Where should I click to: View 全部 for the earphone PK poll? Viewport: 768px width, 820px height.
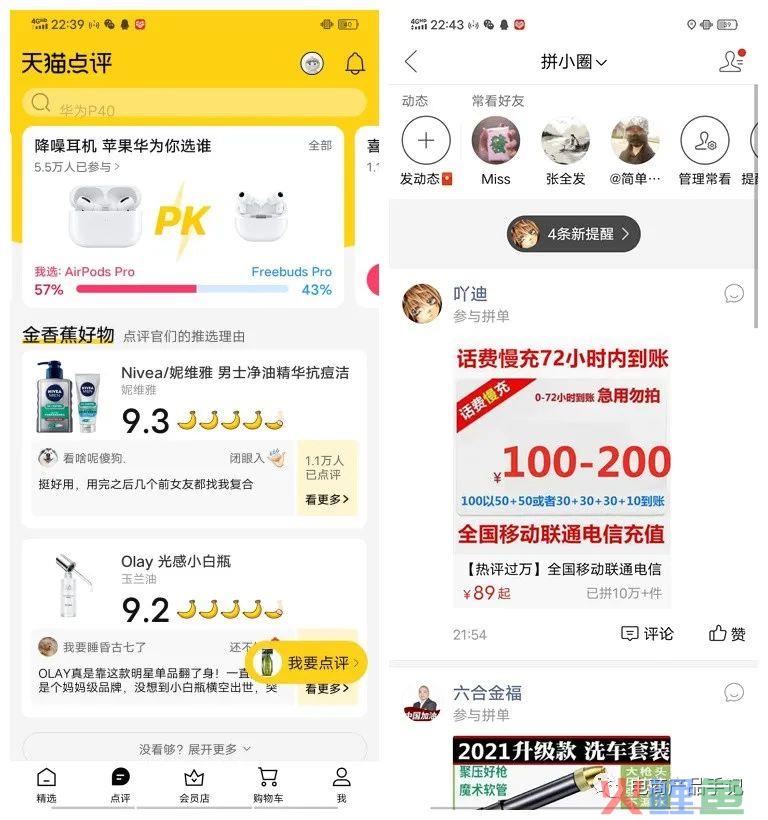(x=320, y=145)
